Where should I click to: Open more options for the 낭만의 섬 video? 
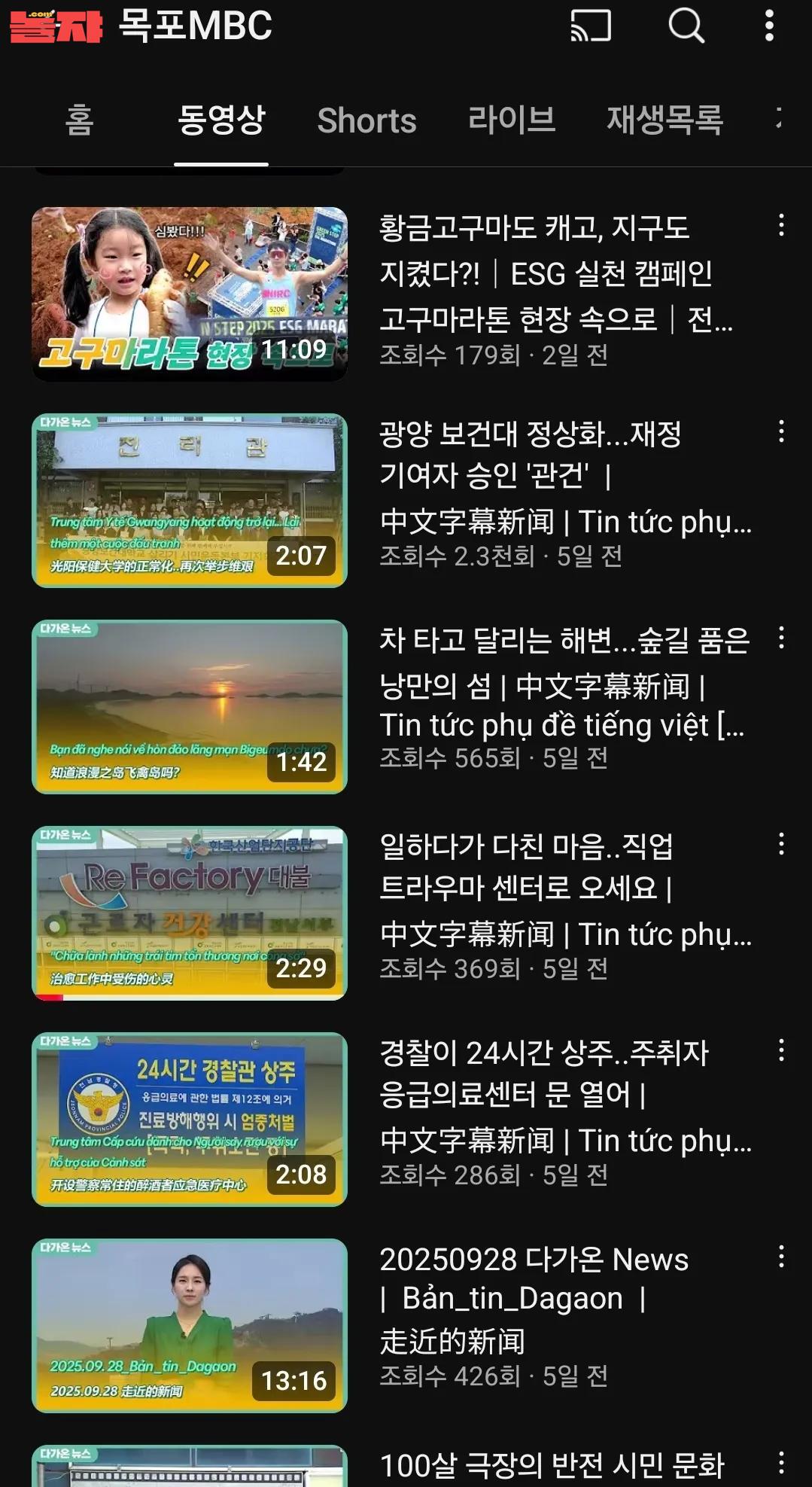(781, 638)
